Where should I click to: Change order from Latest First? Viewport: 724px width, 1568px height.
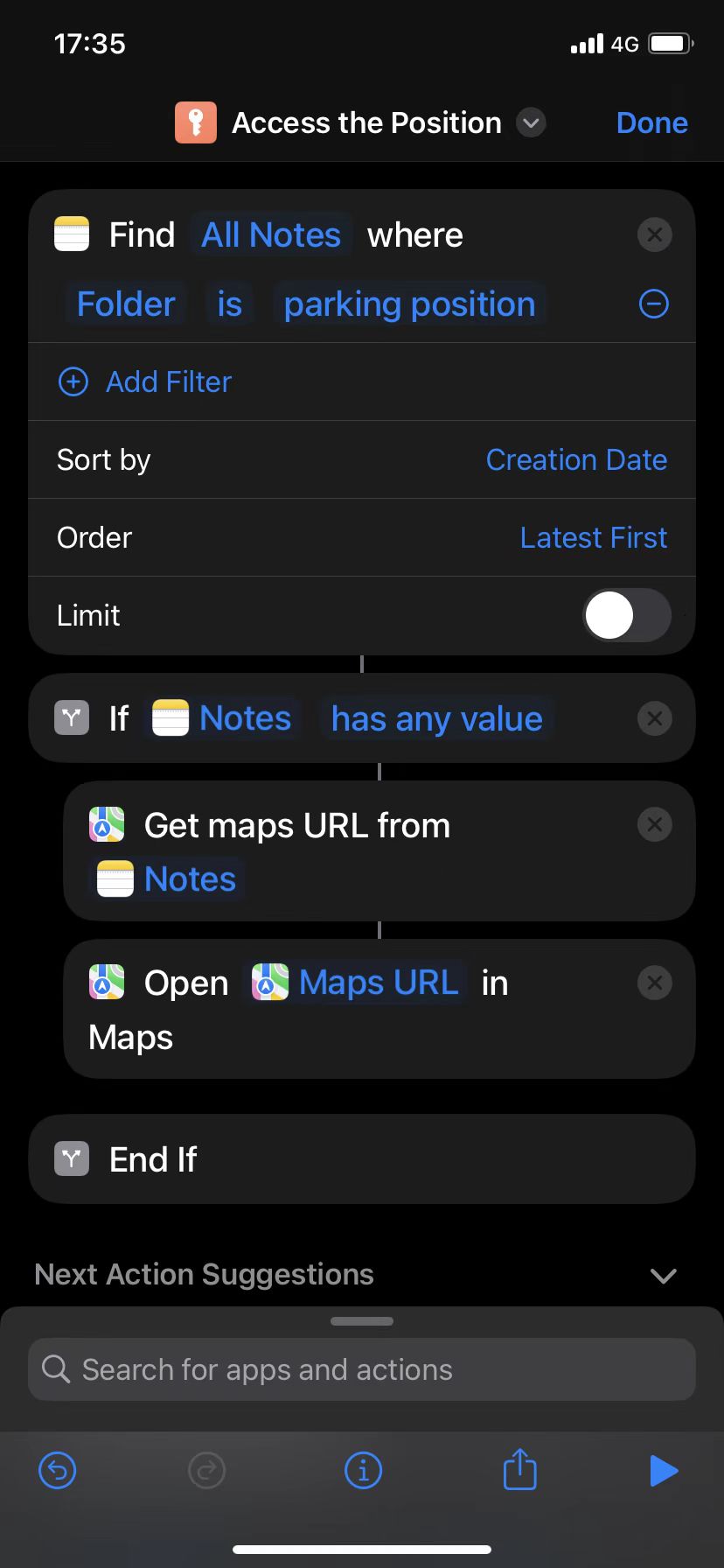click(593, 538)
